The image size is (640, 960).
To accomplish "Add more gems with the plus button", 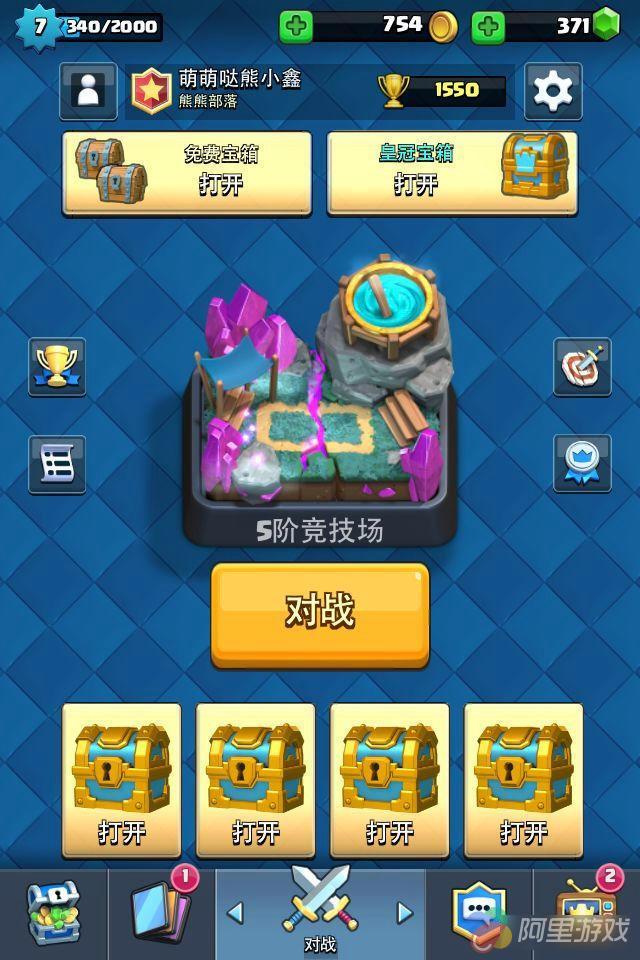I will click(x=488, y=26).
